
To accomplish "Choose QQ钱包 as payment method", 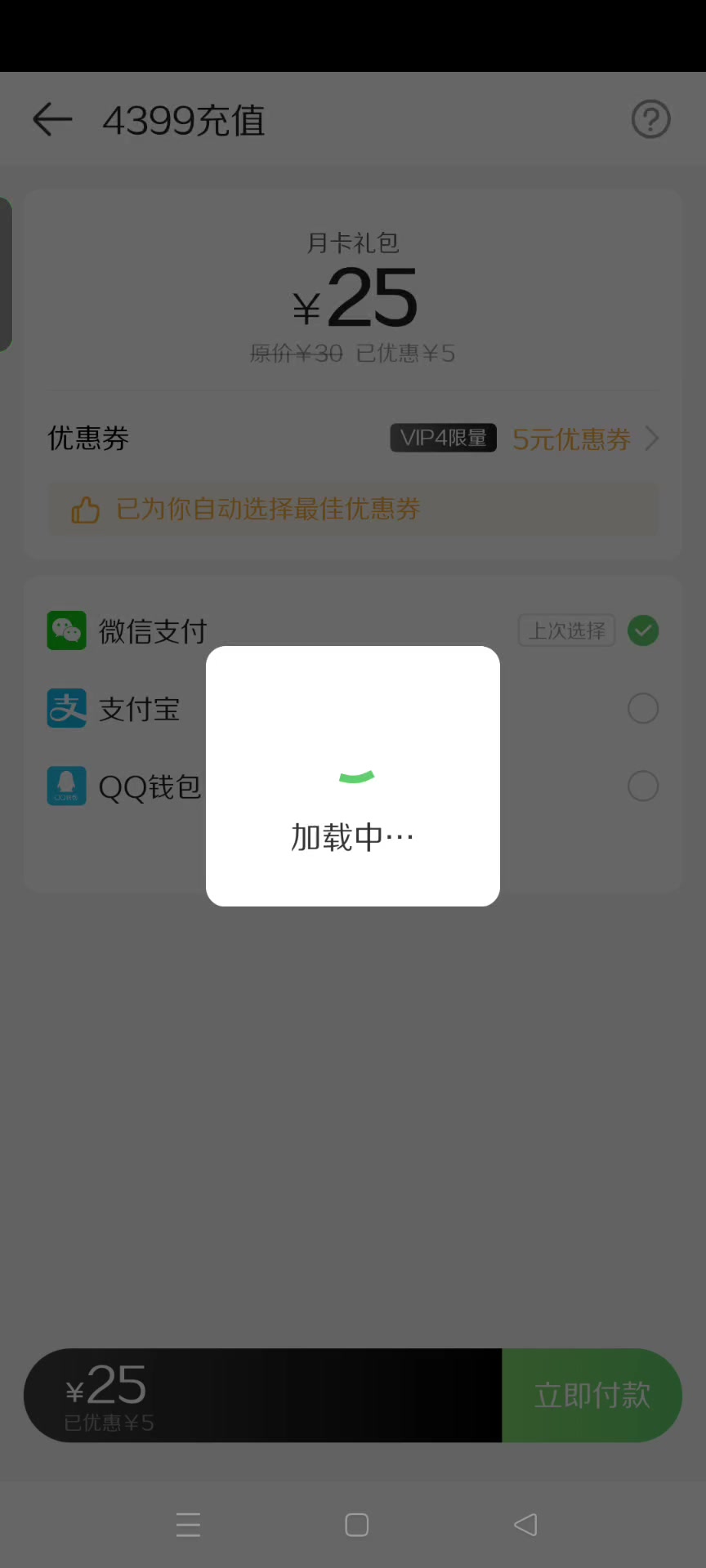I will (x=643, y=786).
